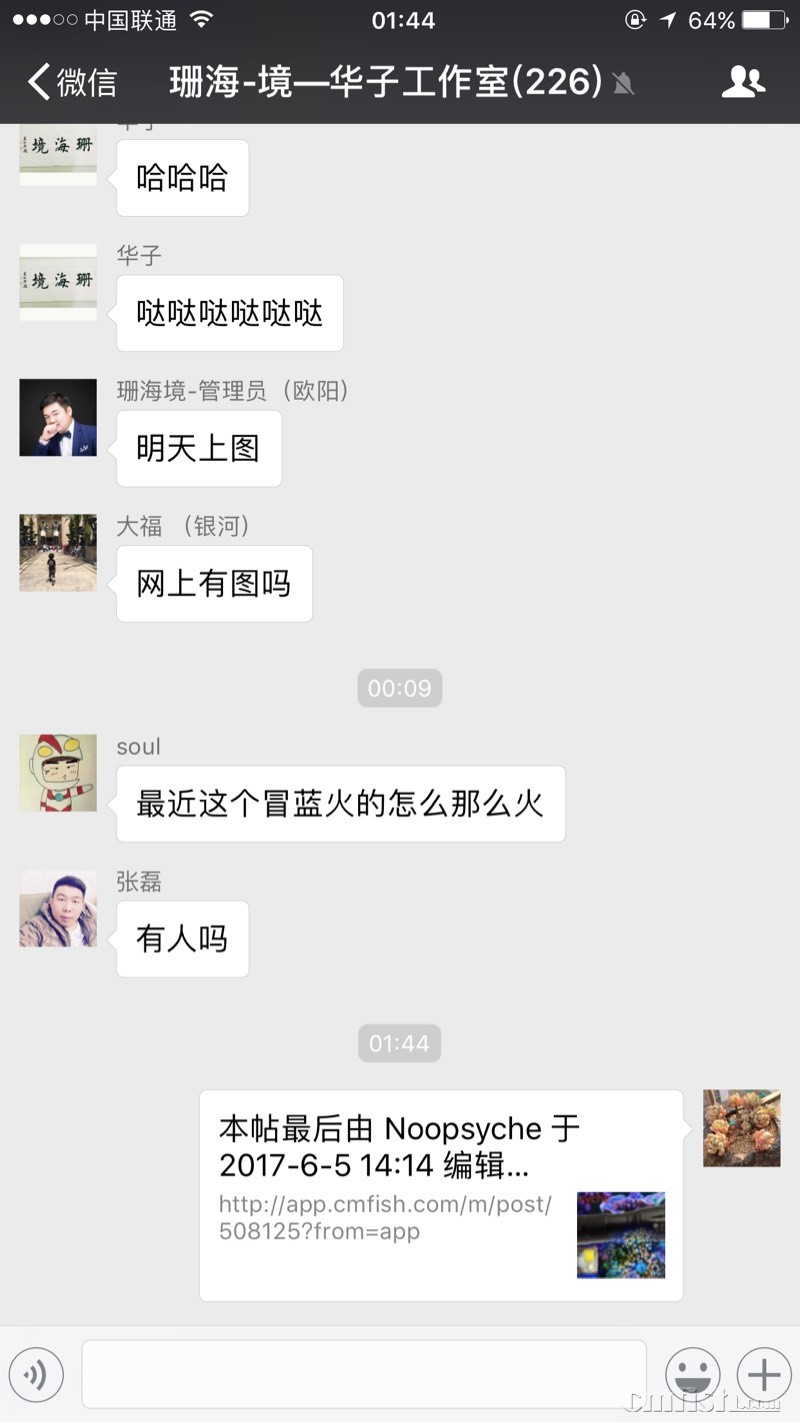
Task: View soul's profile avatar
Action: click(x=58, y=773)
